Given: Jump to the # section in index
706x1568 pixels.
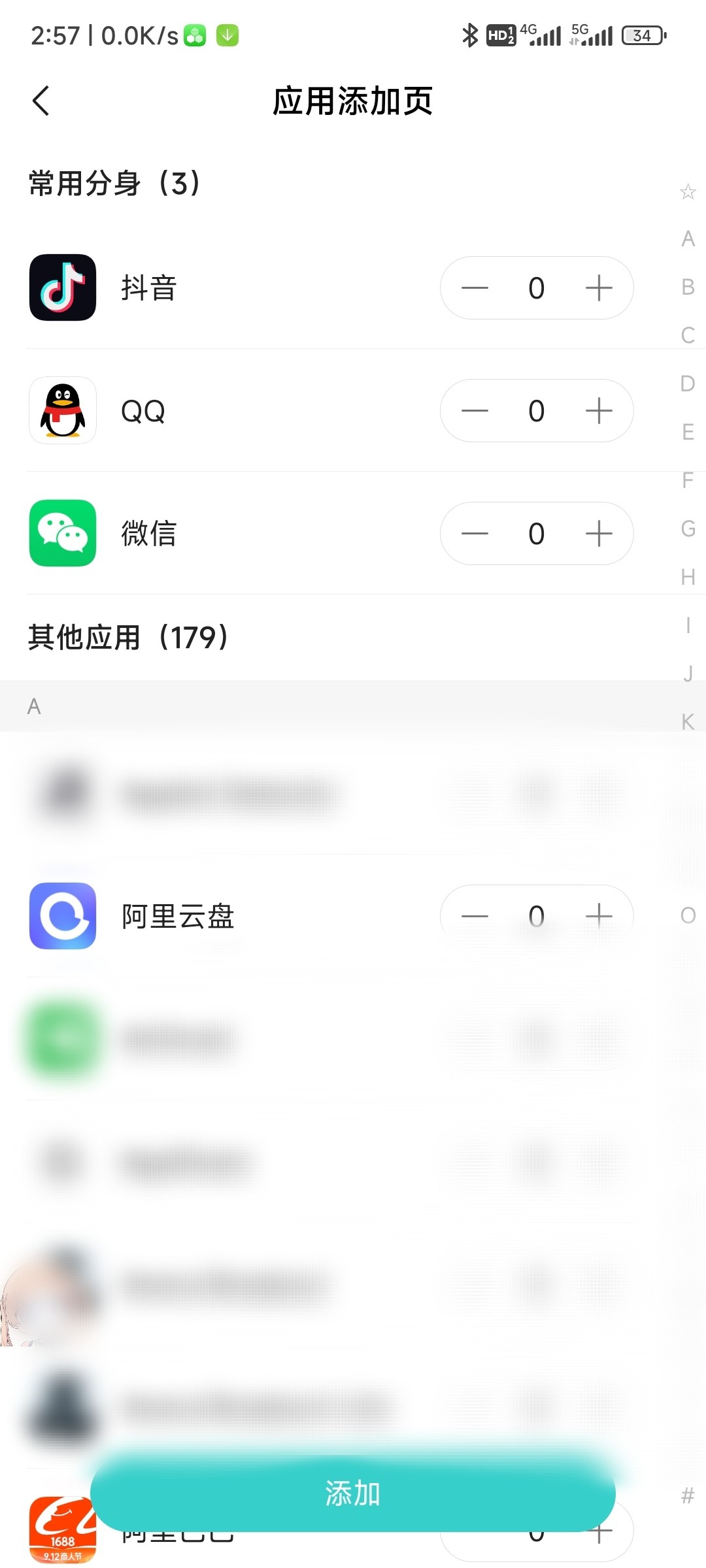Looking at the screenshot, I should (x=688, y=1495).
